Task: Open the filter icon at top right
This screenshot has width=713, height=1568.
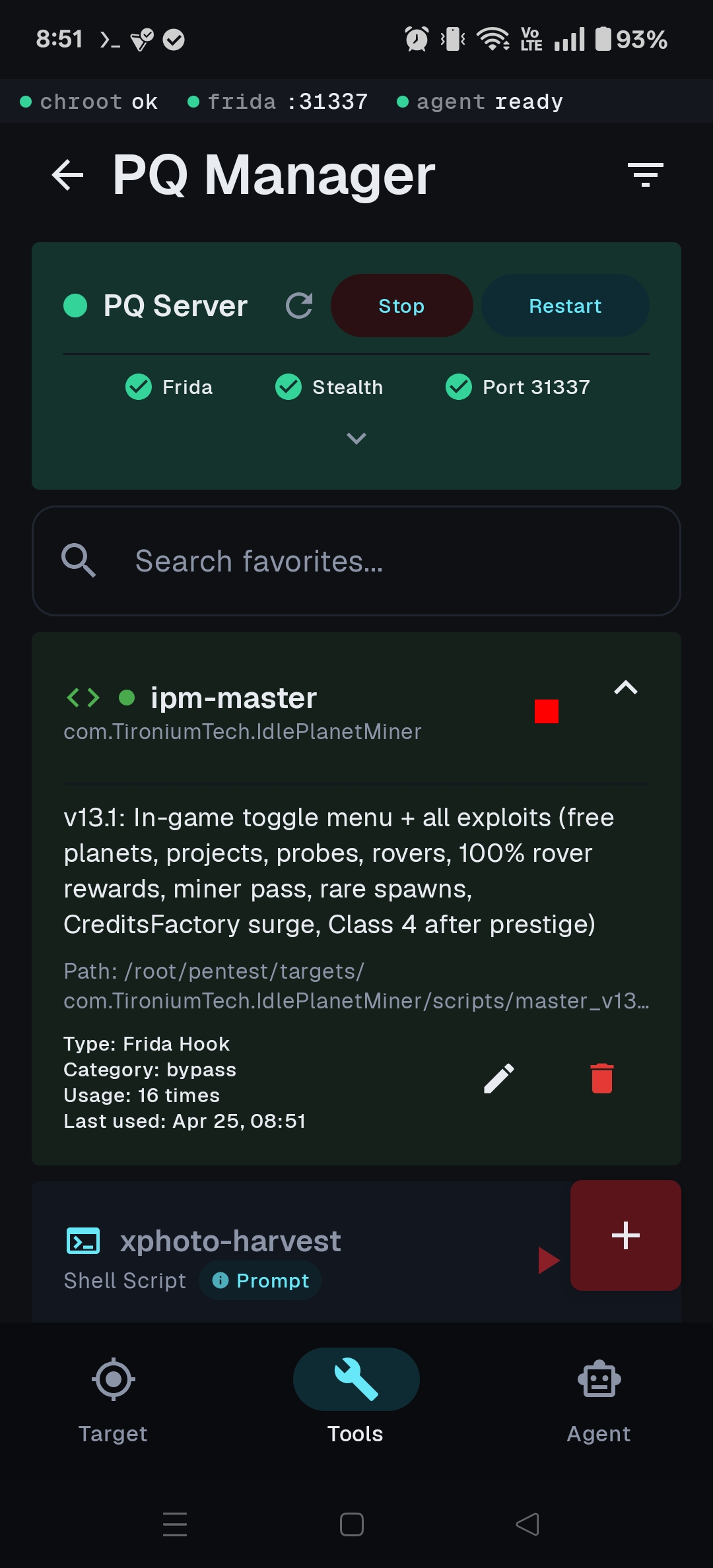Action: (644, 174)
